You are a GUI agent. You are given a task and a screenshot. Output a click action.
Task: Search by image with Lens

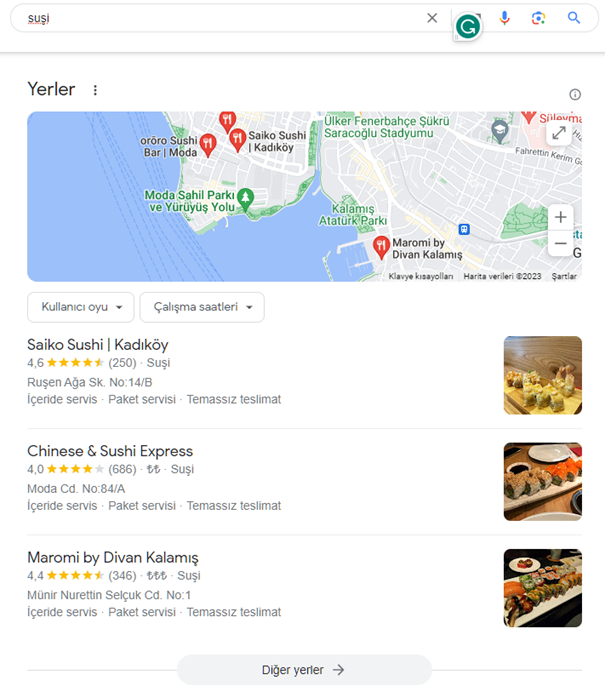click(539, 18)
